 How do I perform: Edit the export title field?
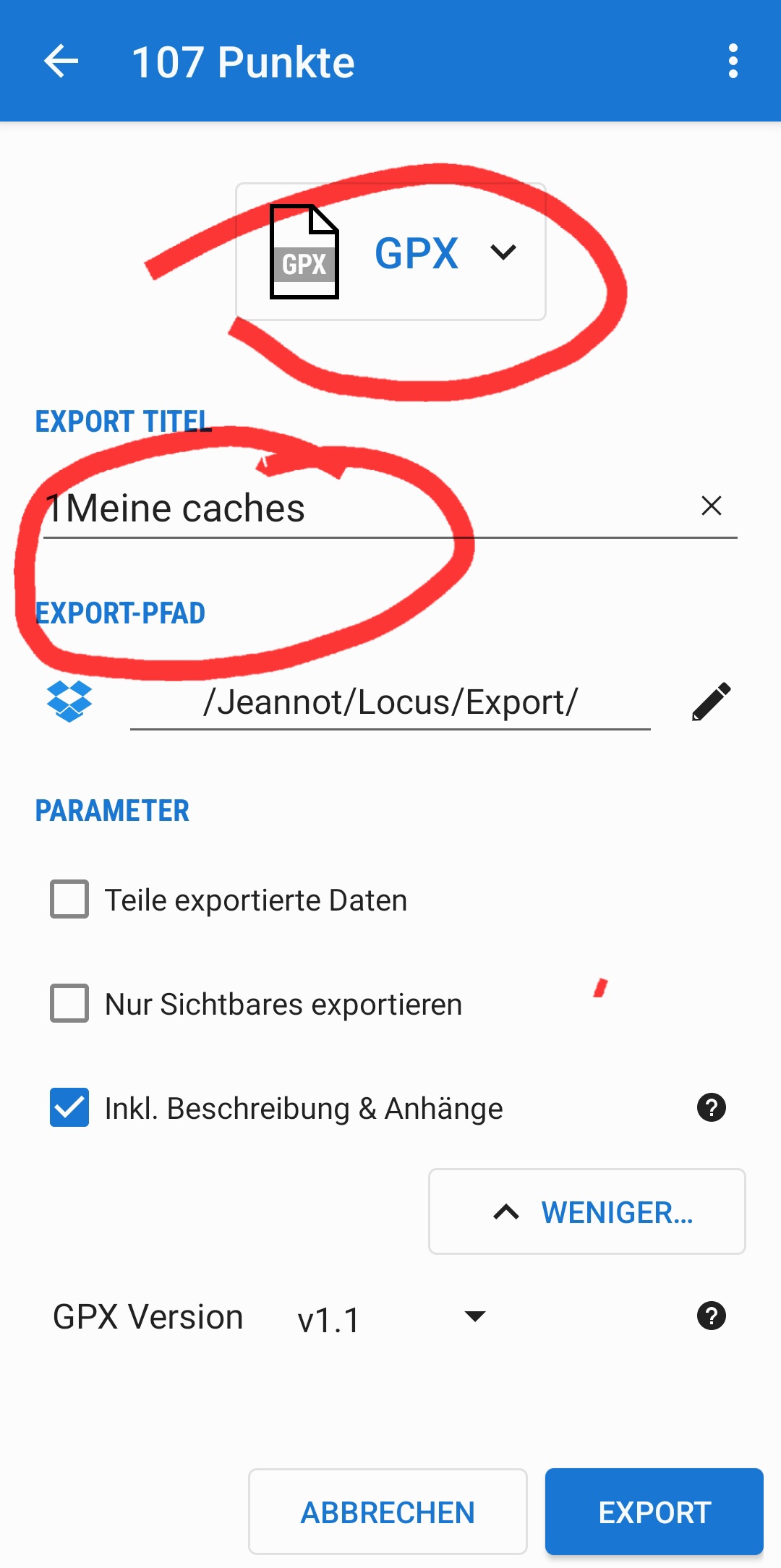pos(347,508)
